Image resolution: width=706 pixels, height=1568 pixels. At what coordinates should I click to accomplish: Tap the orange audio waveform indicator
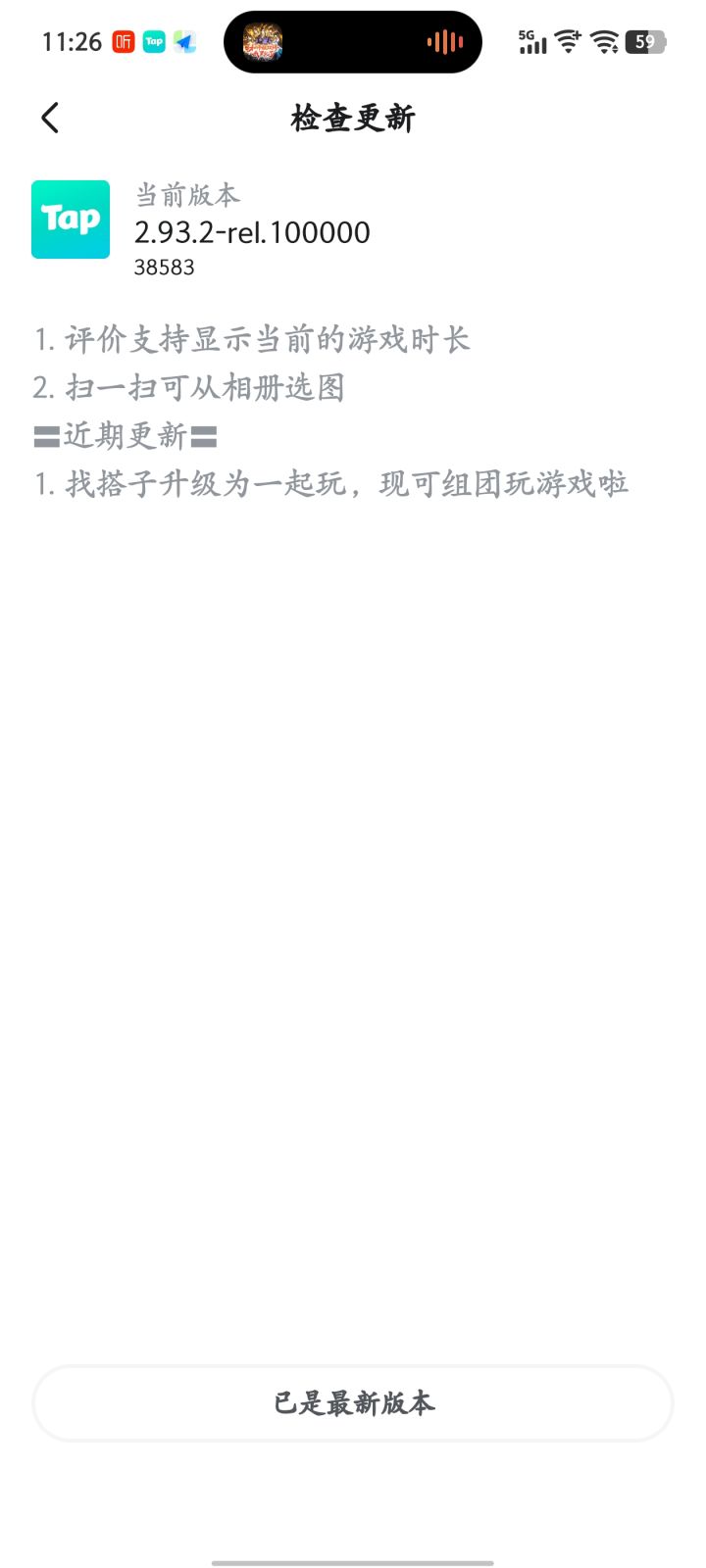[444, 41]
